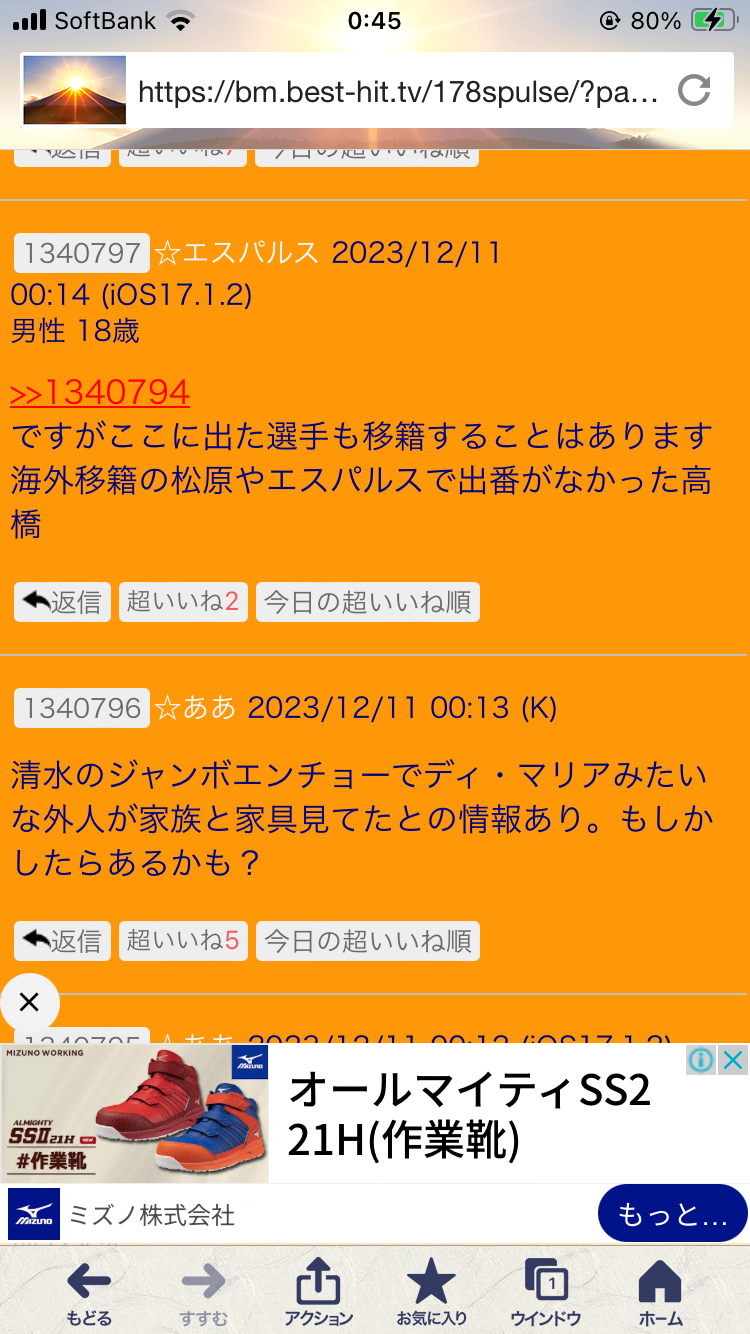
Task: Open お気に入り favorites
Action: tap(431, 1291)
